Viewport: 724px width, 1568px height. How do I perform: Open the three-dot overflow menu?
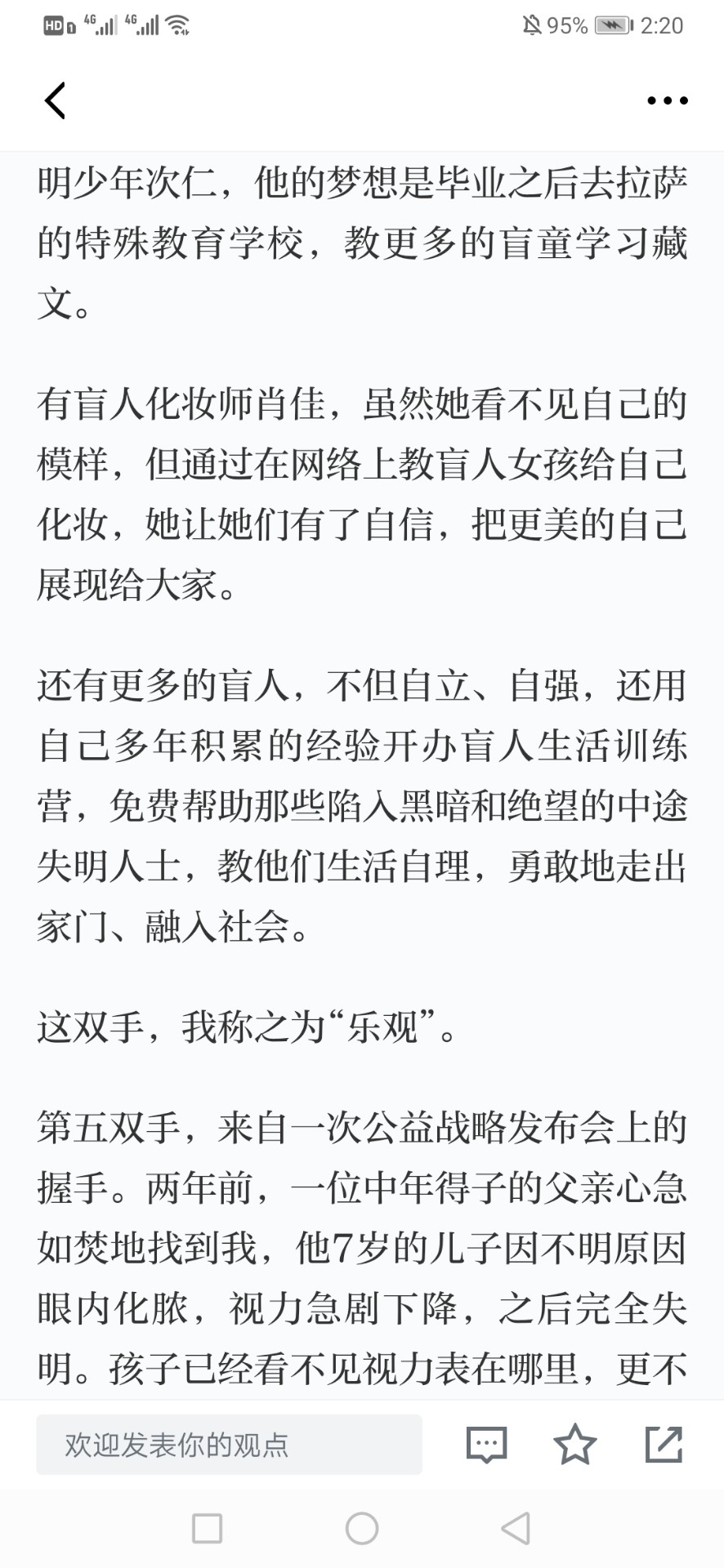668,100
